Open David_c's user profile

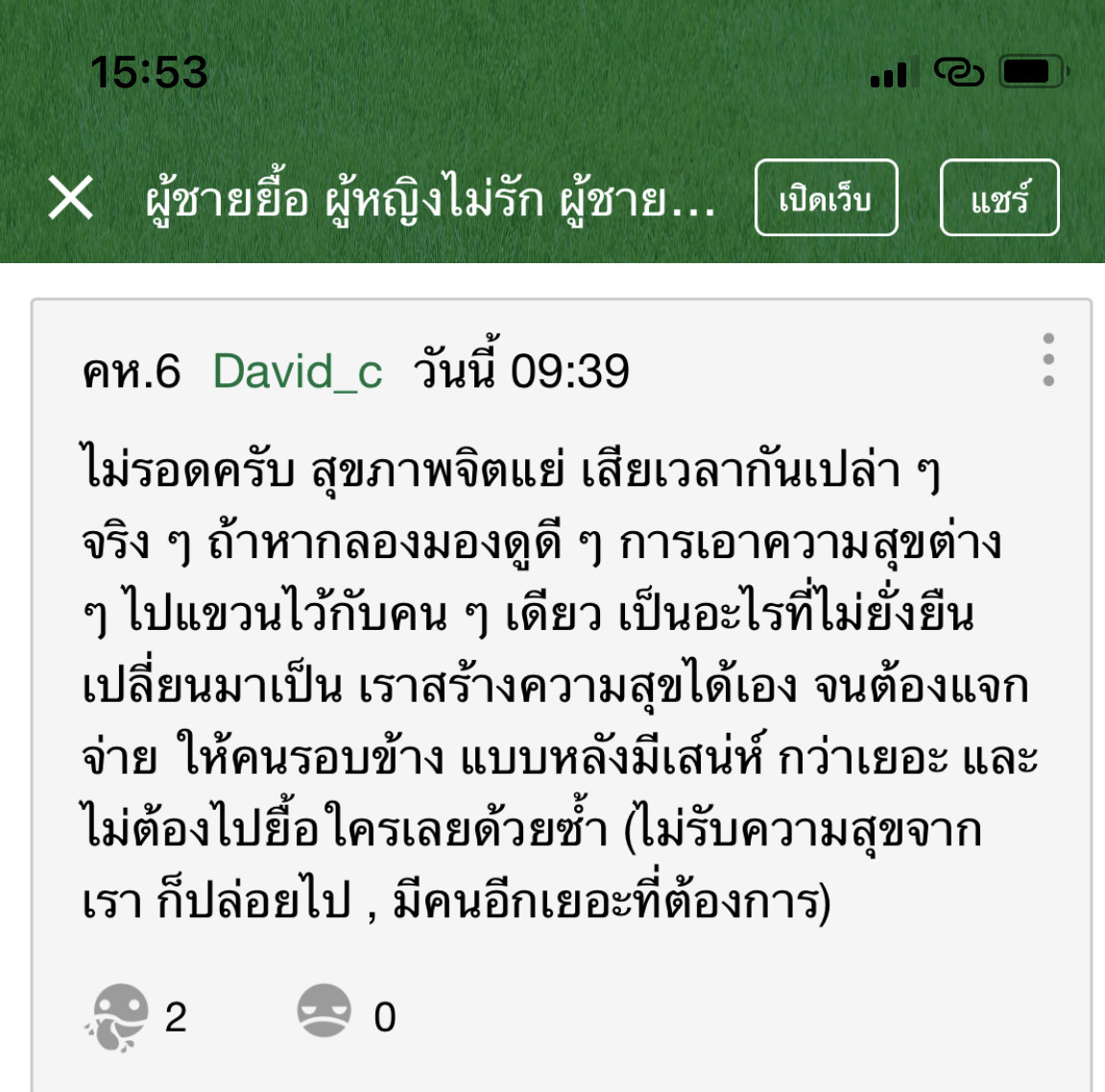(298, 372)
